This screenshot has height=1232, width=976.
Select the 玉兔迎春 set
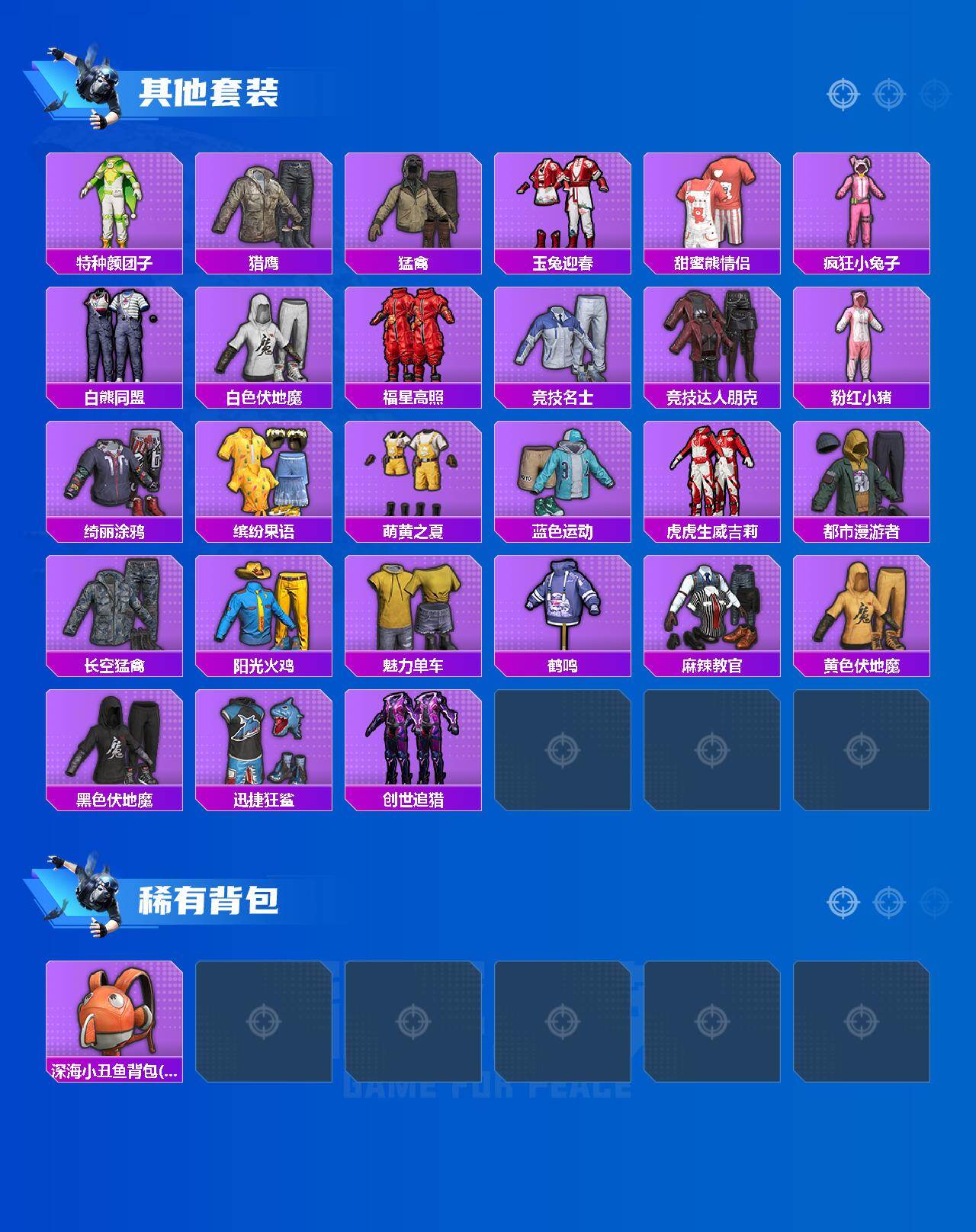point(563,206)
